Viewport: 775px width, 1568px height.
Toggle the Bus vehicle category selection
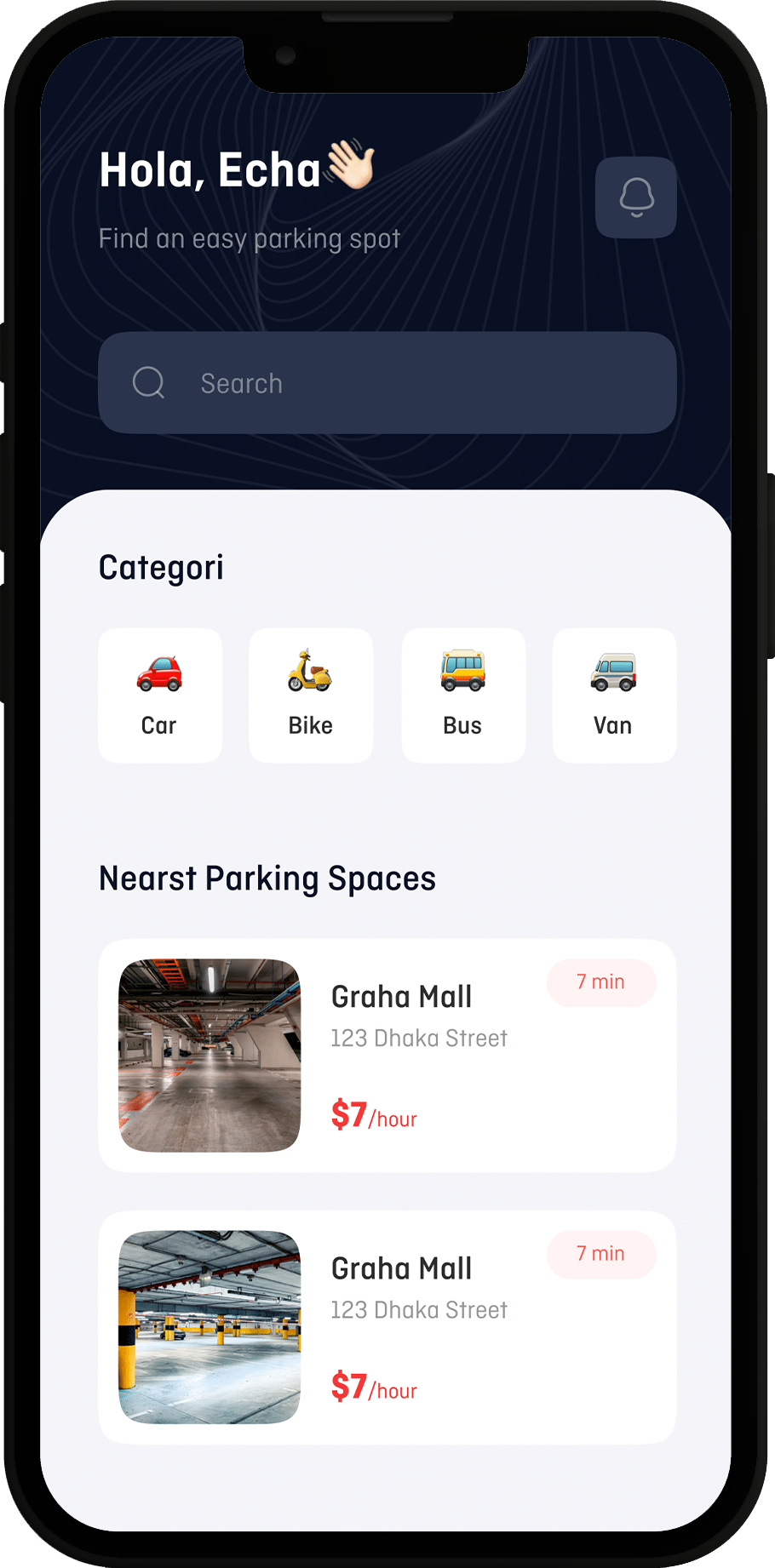(462, 695)
